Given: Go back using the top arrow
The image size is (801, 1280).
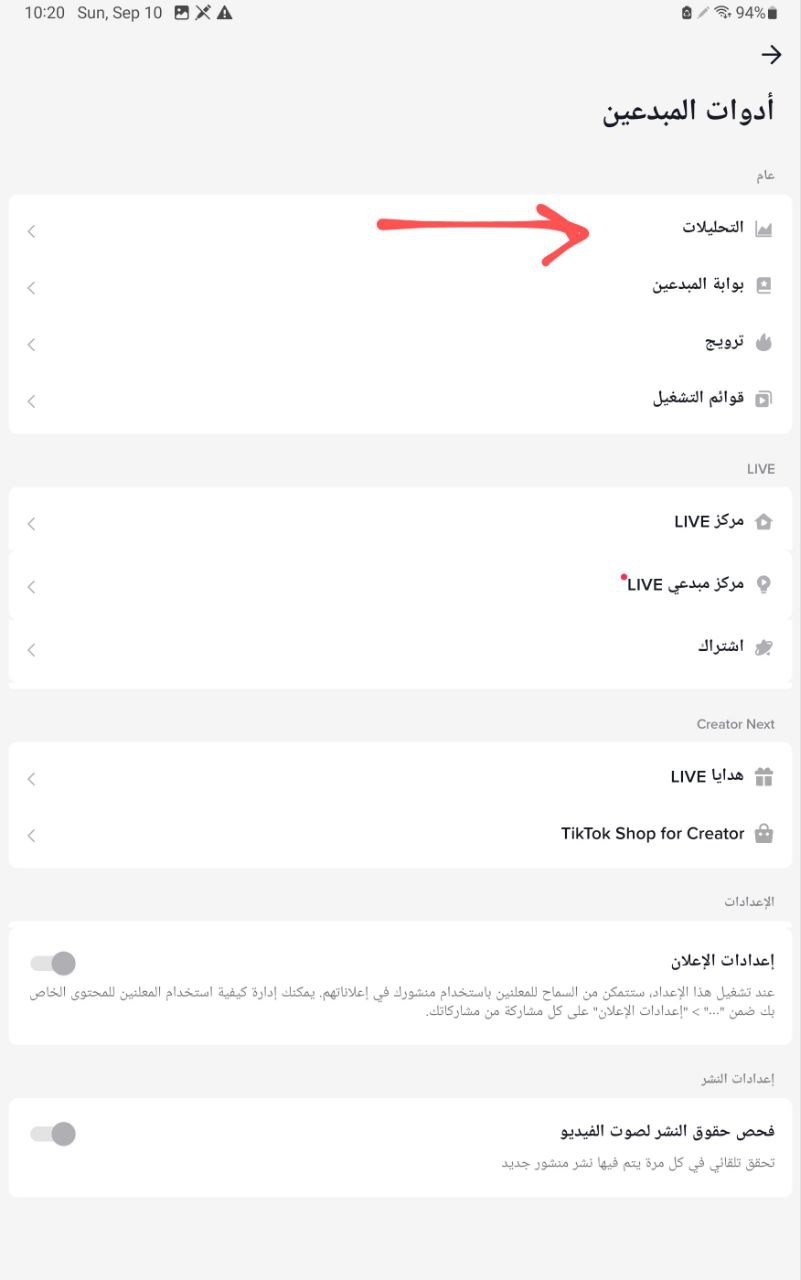Looking at the screenshot, I should click(x=771, y=55).
